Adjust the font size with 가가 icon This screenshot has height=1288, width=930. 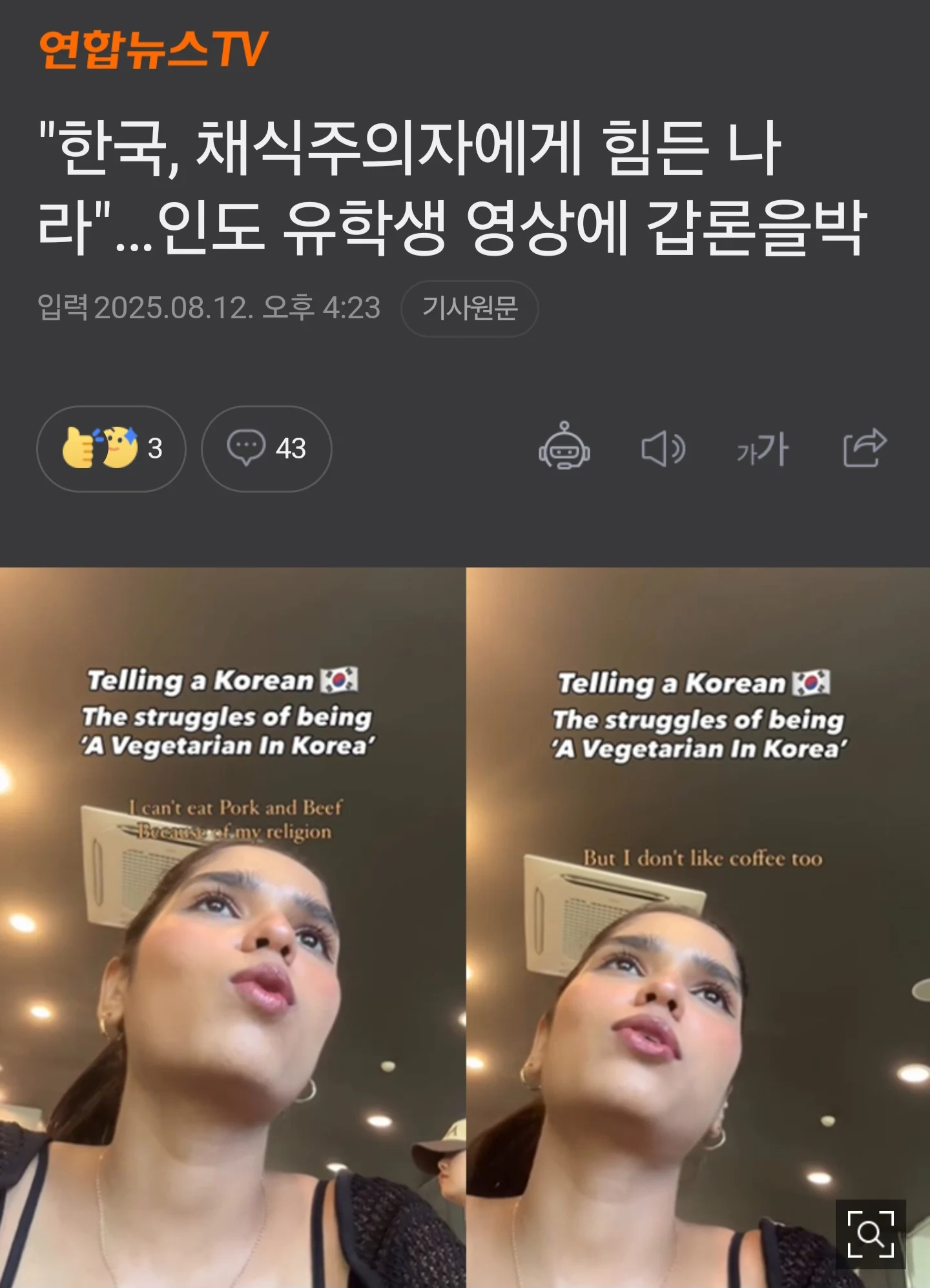coord(763,448)
